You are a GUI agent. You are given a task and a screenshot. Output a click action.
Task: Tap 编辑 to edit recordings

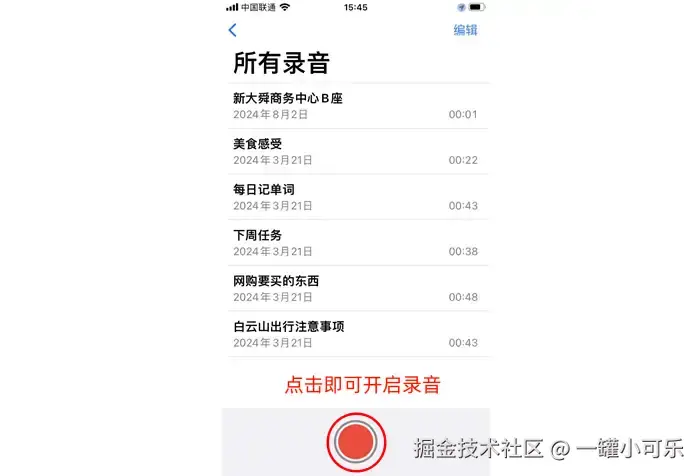coord(465,30)
